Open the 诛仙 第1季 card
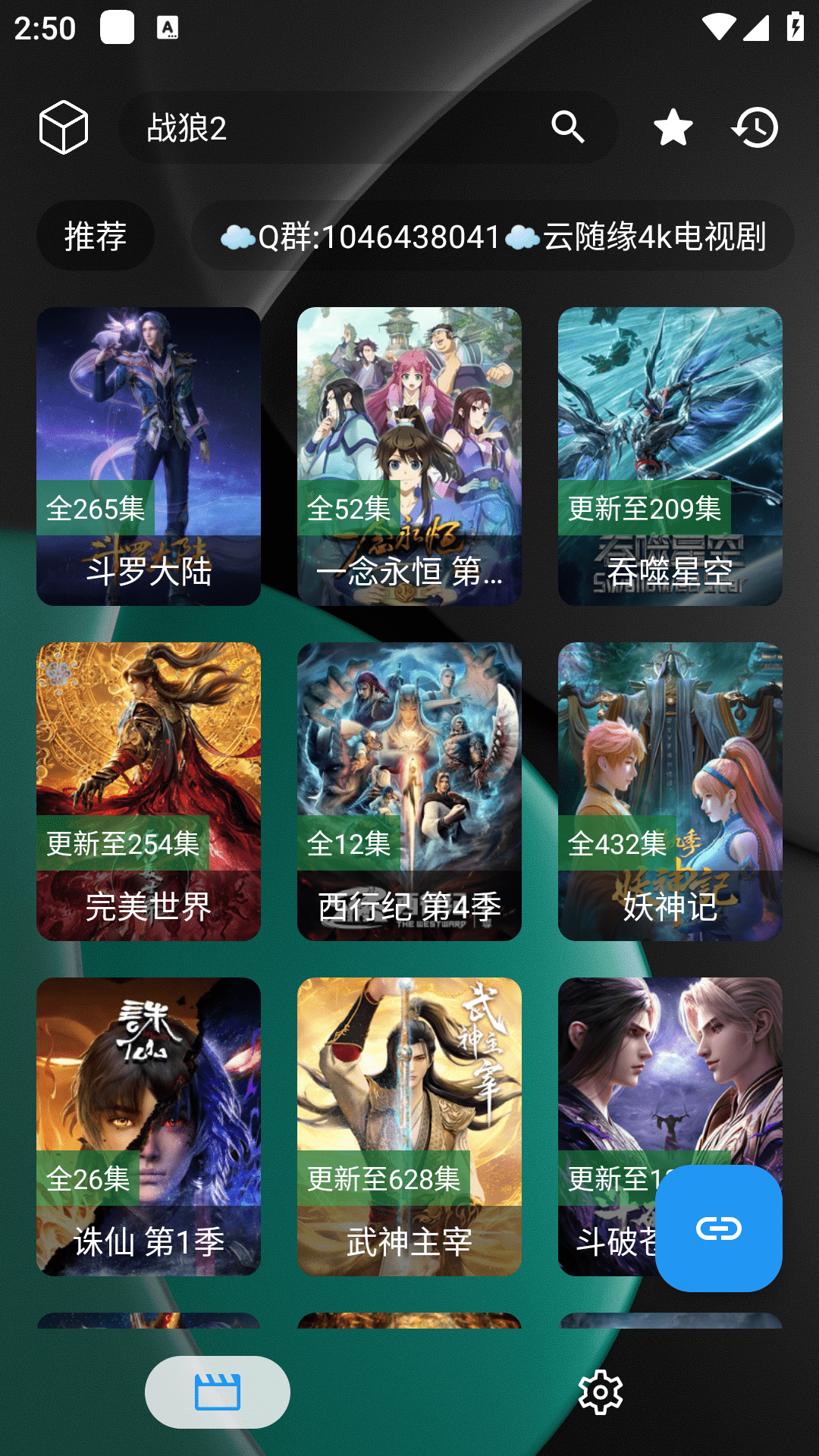819x1456 pixels. 149,1127
